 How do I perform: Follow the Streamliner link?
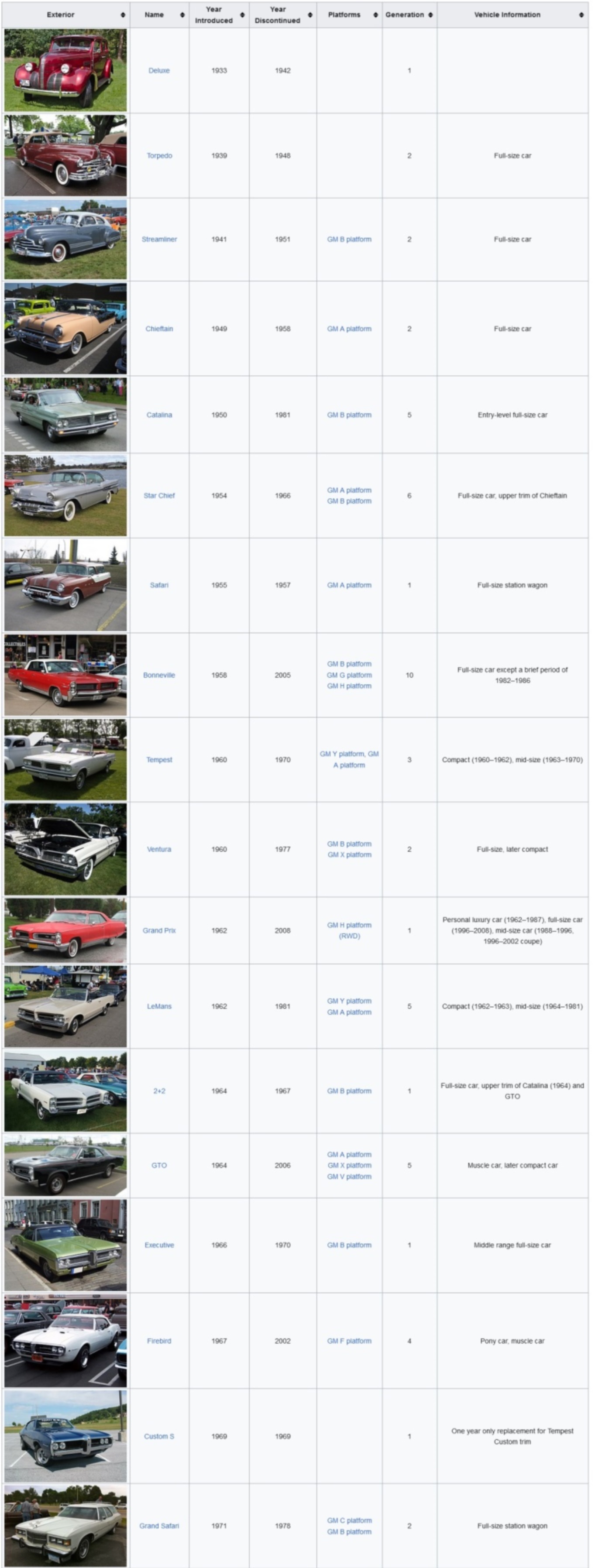pyautogui.click(x=159, y=239)
